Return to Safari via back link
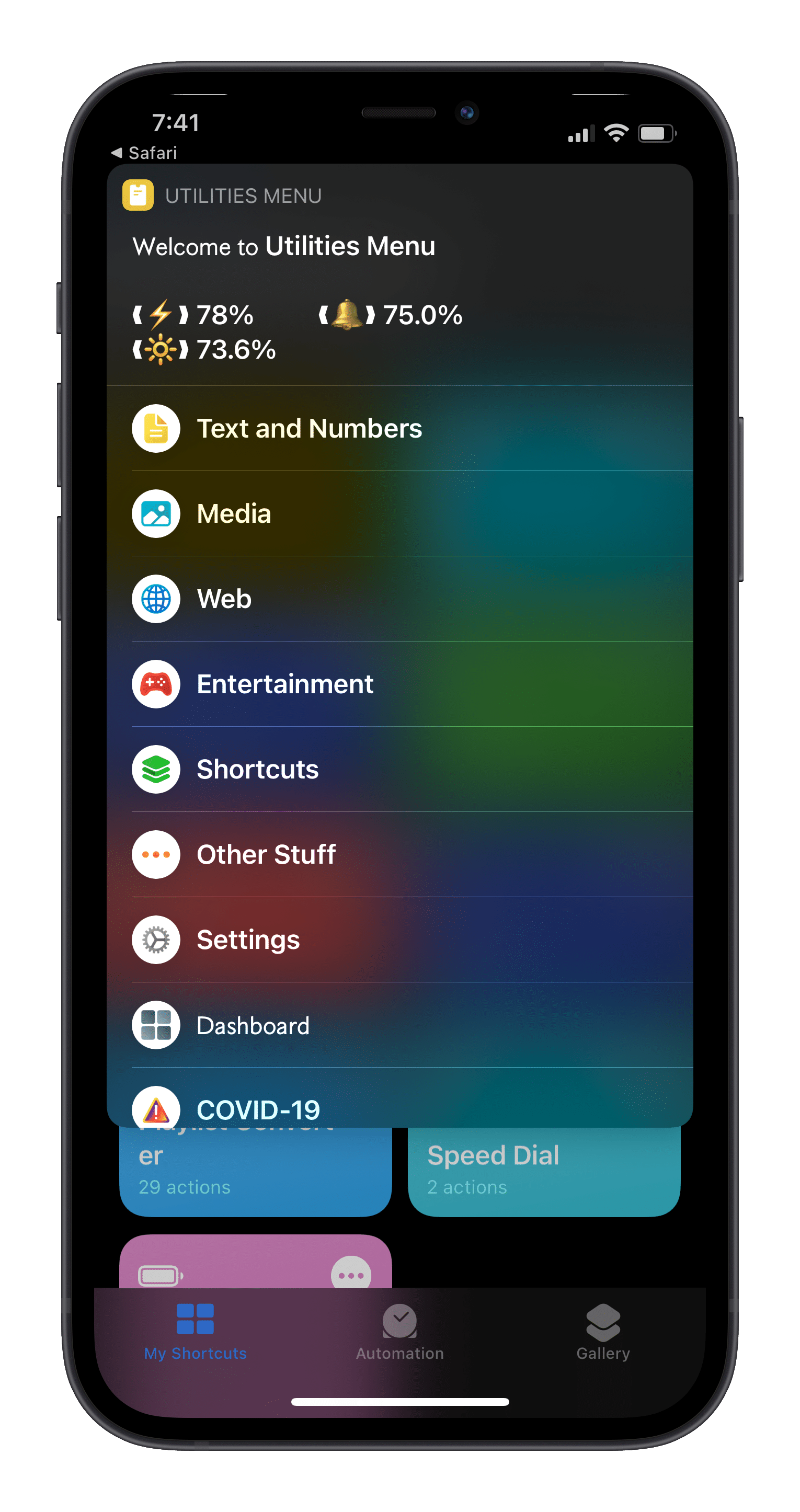Image resolution: width=800 pixels, height=1512 pixels. point(144,153)
